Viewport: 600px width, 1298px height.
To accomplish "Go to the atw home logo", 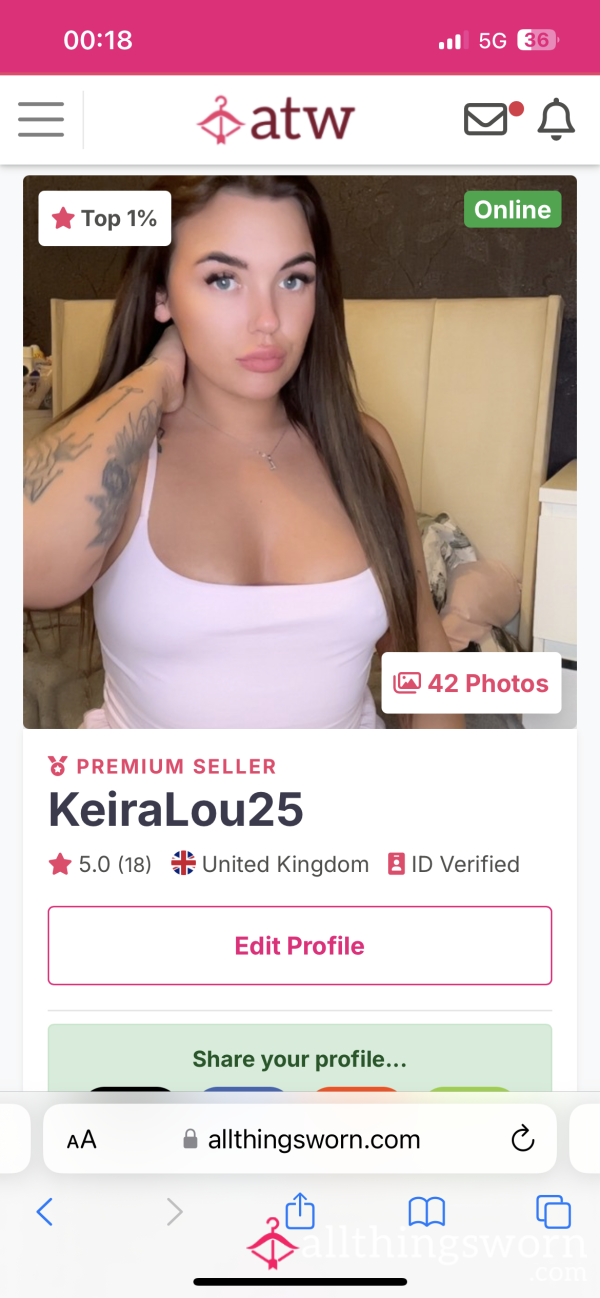I will point(276,120).
